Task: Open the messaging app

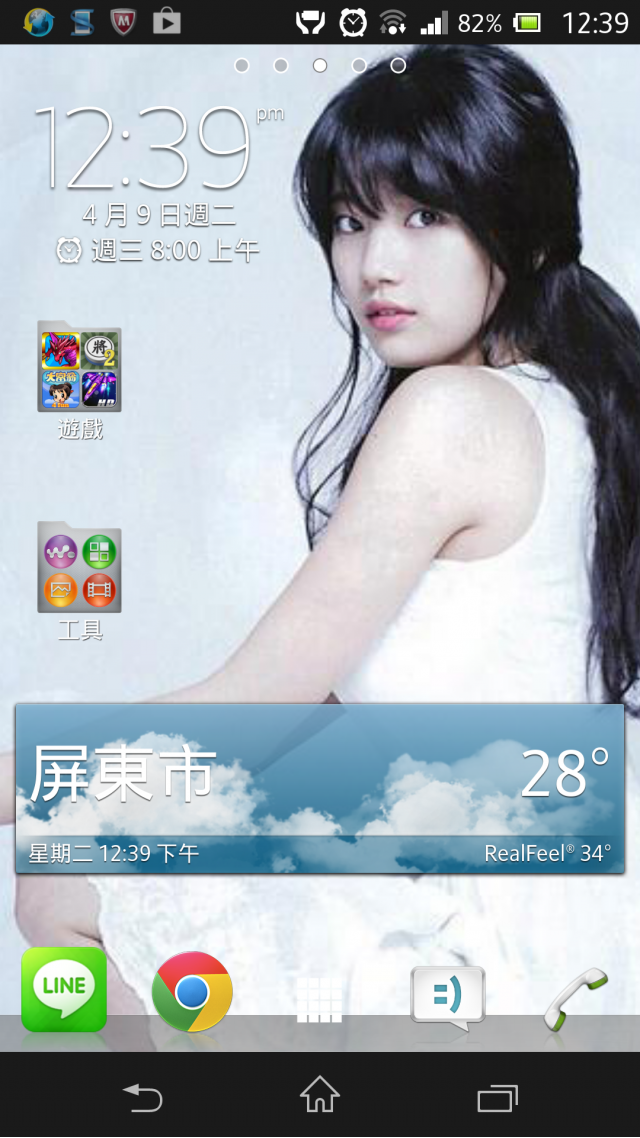Action: point(448,997)
